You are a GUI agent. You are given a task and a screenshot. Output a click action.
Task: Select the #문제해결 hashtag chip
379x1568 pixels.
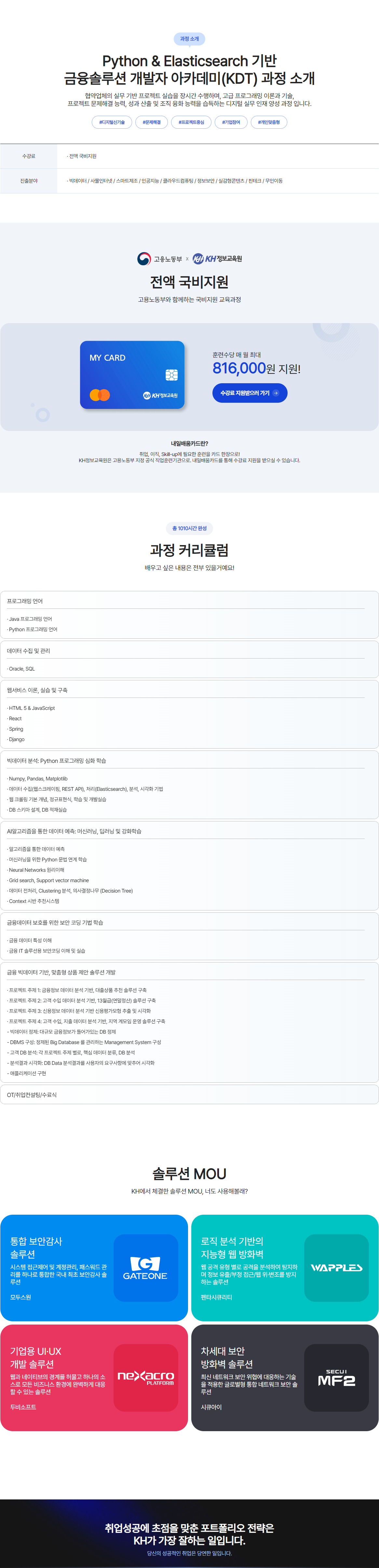coord(151,122)
